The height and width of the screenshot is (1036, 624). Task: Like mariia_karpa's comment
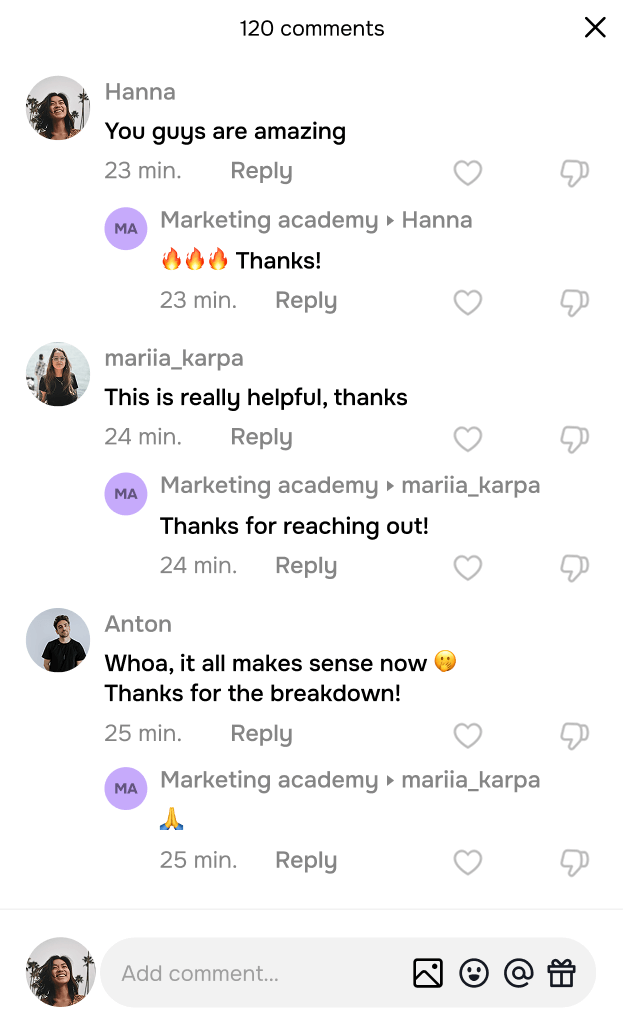[x=468, y=439]
